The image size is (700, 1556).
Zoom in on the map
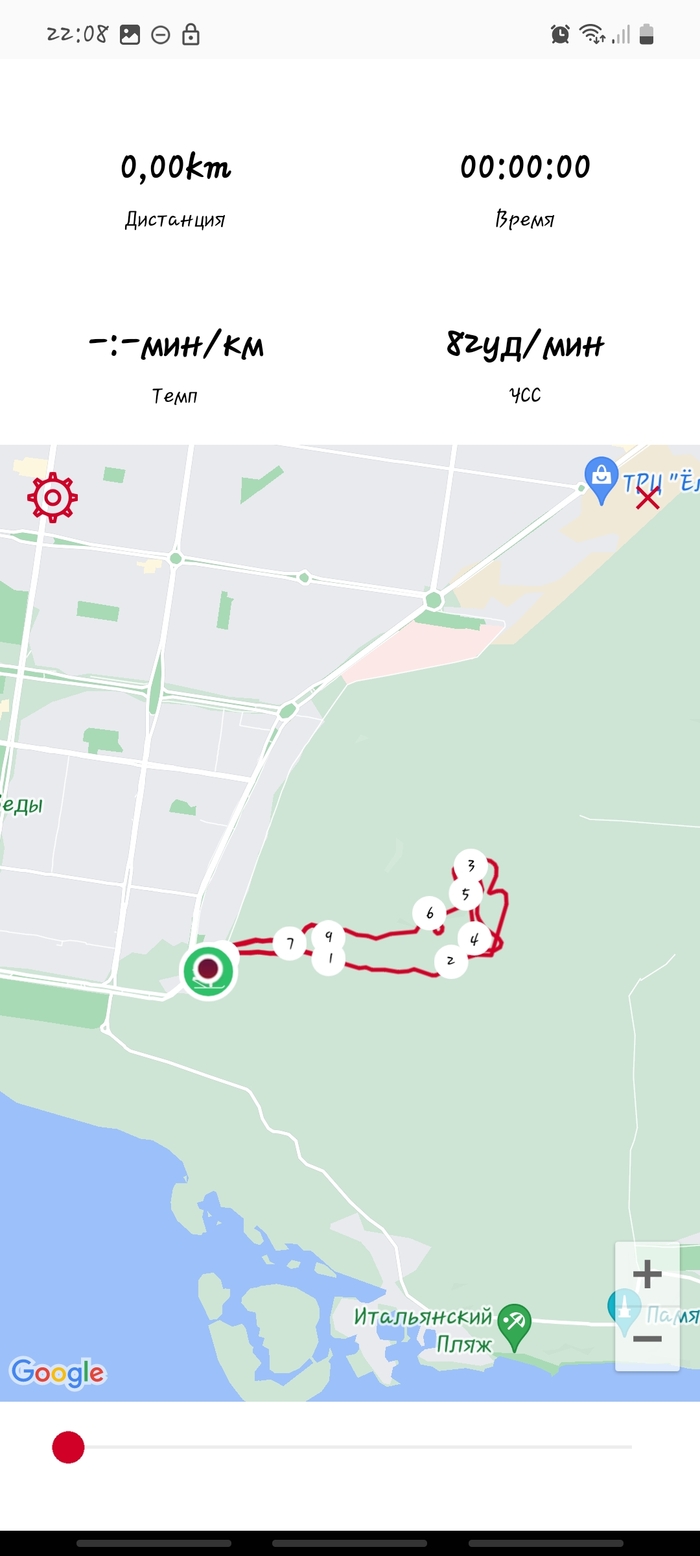click(x=647, y=1274)
